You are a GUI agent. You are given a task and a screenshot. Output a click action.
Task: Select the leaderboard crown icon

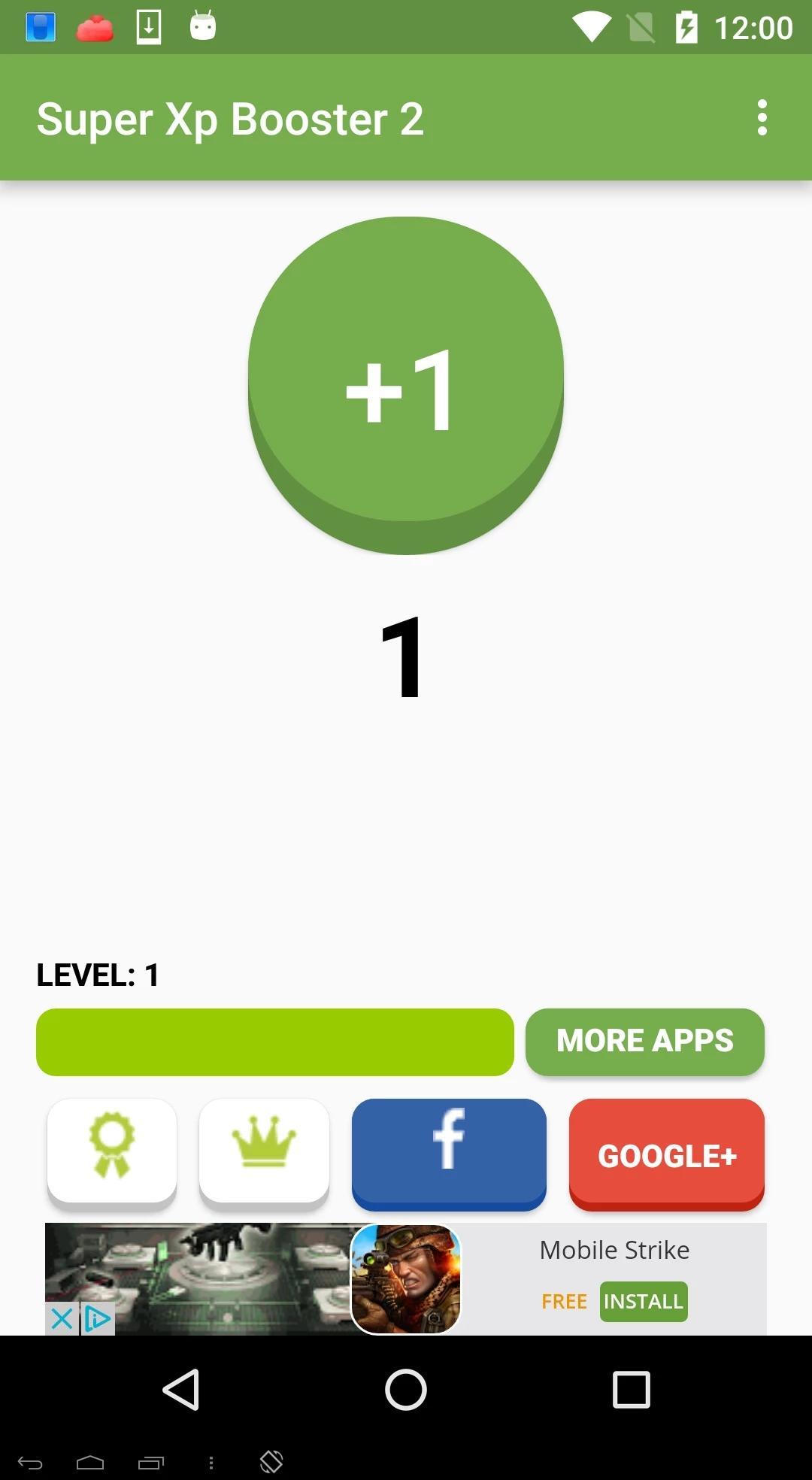(265, 1153)
